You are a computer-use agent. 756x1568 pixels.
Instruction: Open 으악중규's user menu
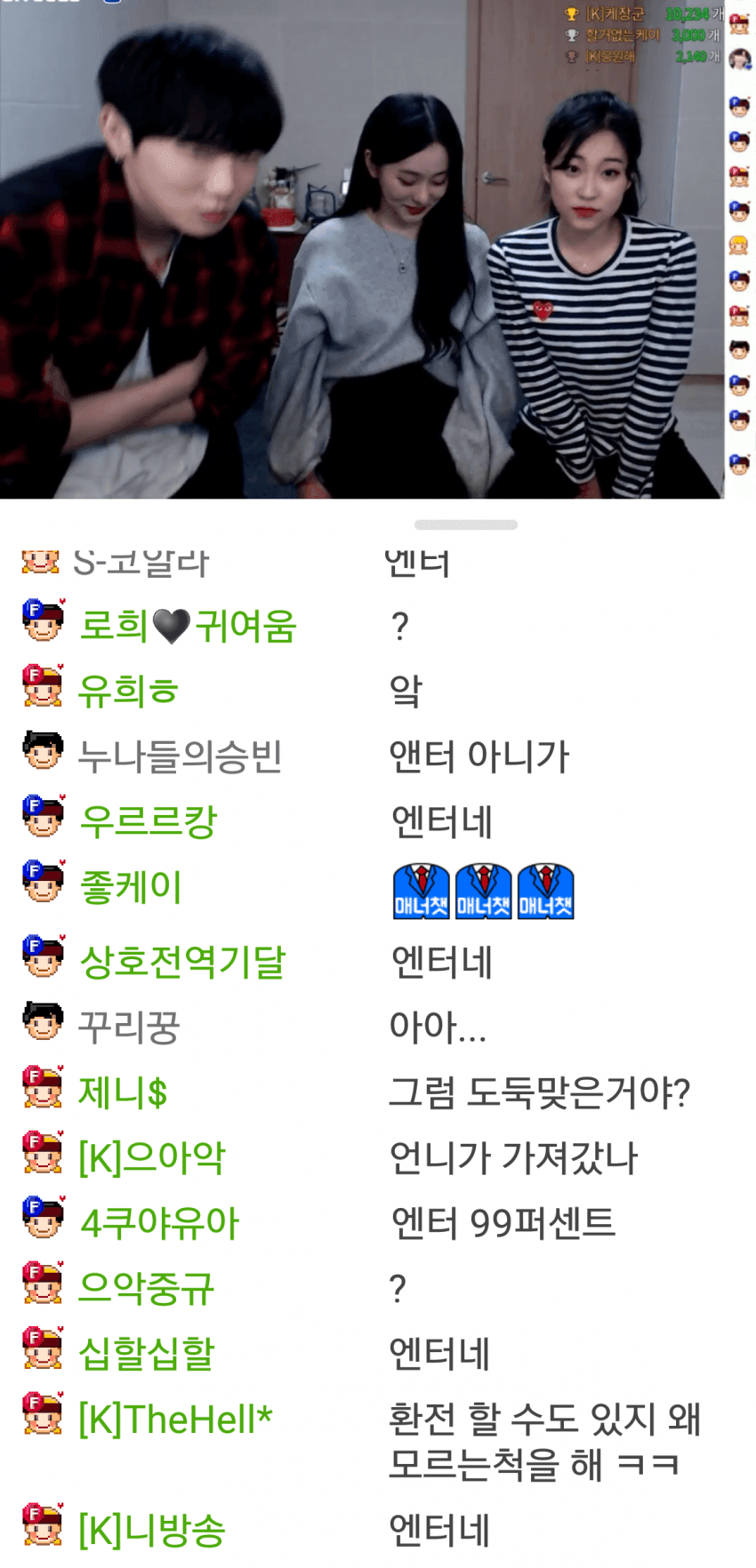pyautogui.click(x=146, y=1288)
